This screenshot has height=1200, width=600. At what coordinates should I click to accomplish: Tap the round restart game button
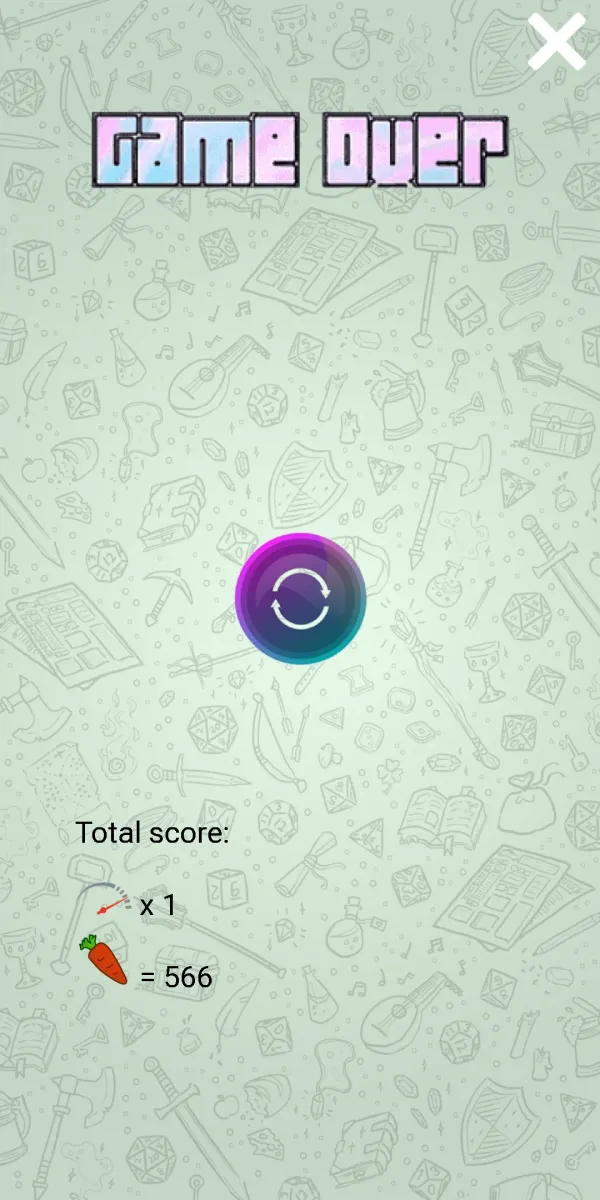[x=300, y=598]
